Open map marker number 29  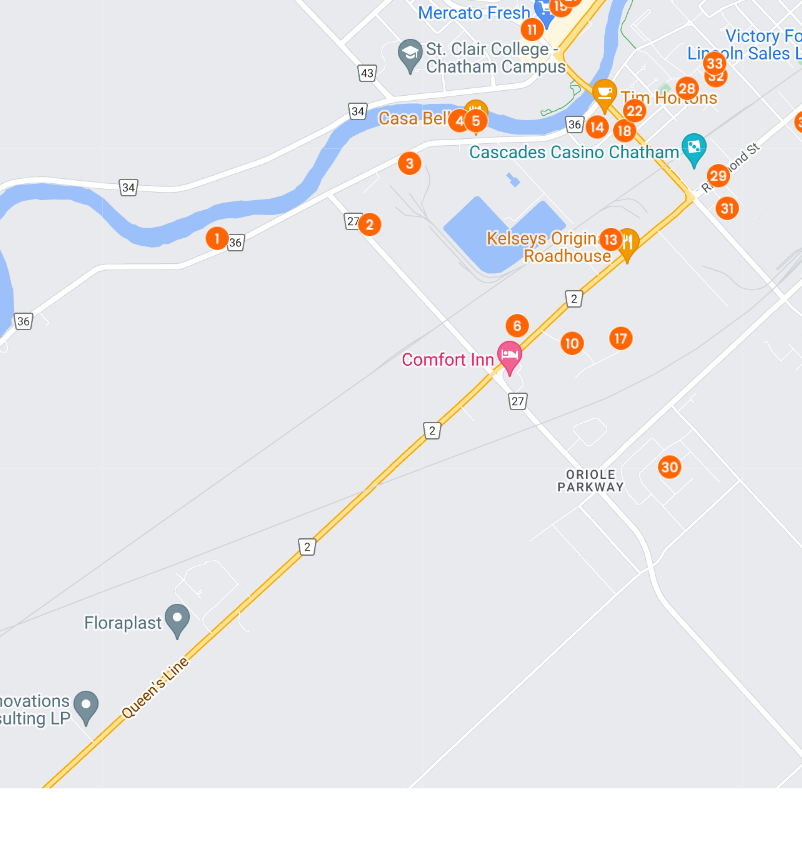coord(718,175)
